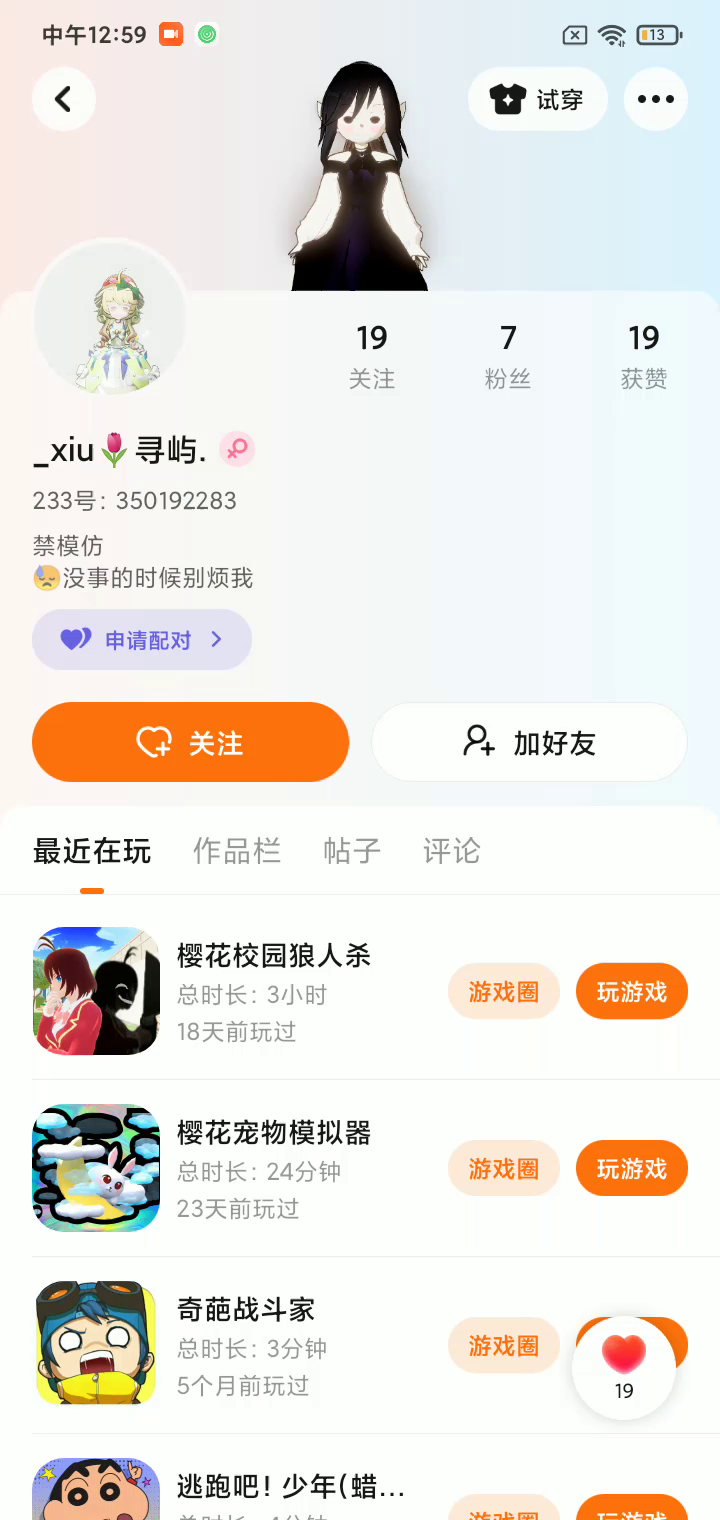Viewport: 720px width, 1520px height.
Task: Tap 申请配对 to request pairing
Action: 142,640
